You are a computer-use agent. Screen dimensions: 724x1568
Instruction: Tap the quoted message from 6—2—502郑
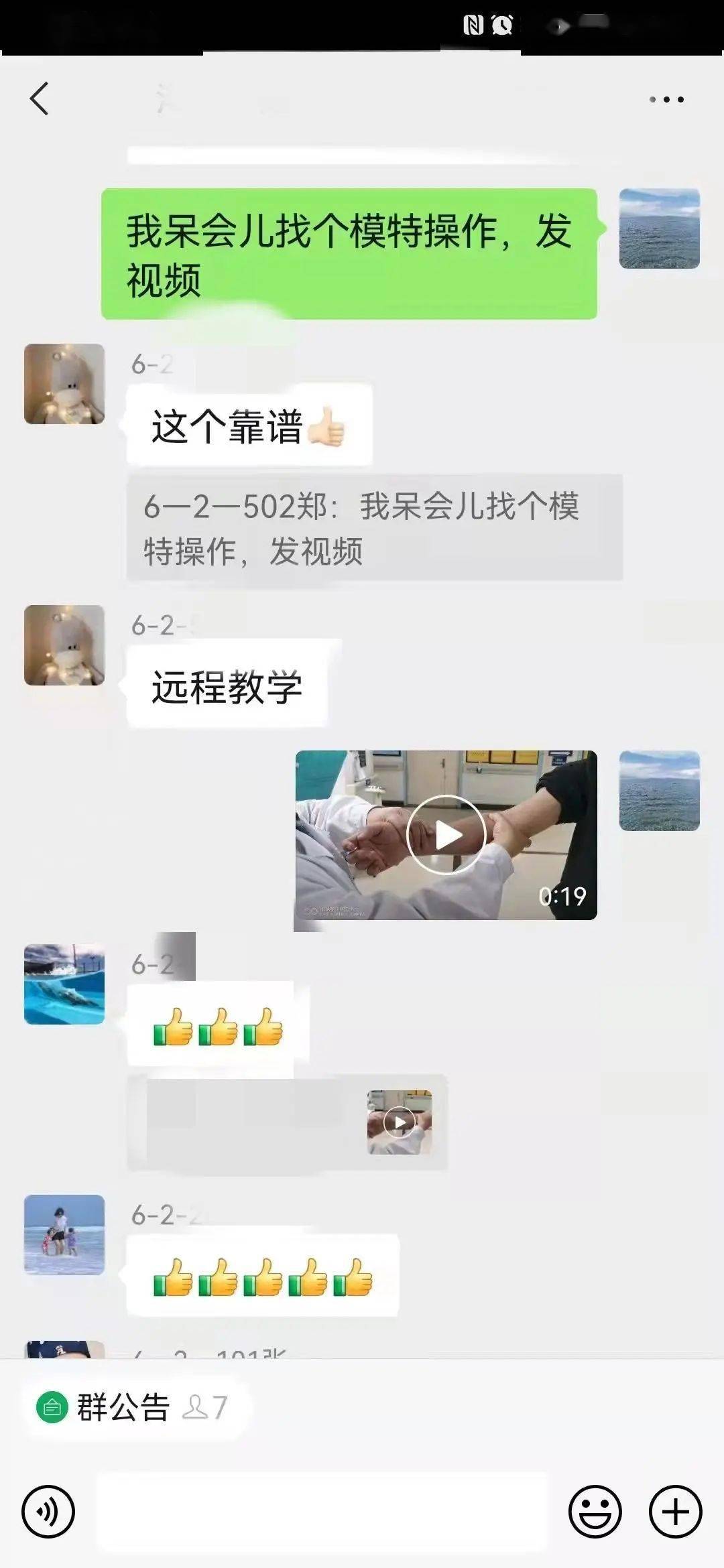(374, 528)
